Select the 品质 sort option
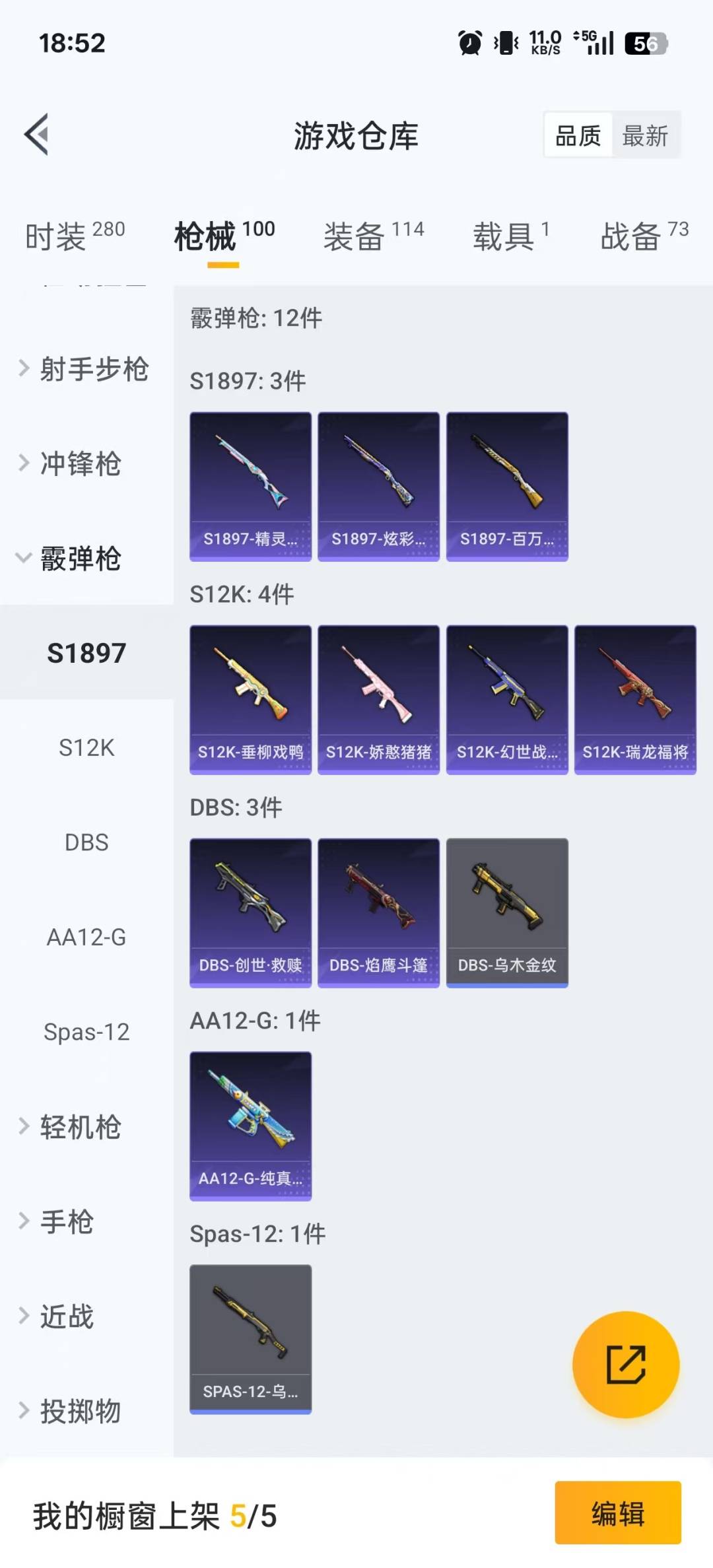 coord(578,136)
